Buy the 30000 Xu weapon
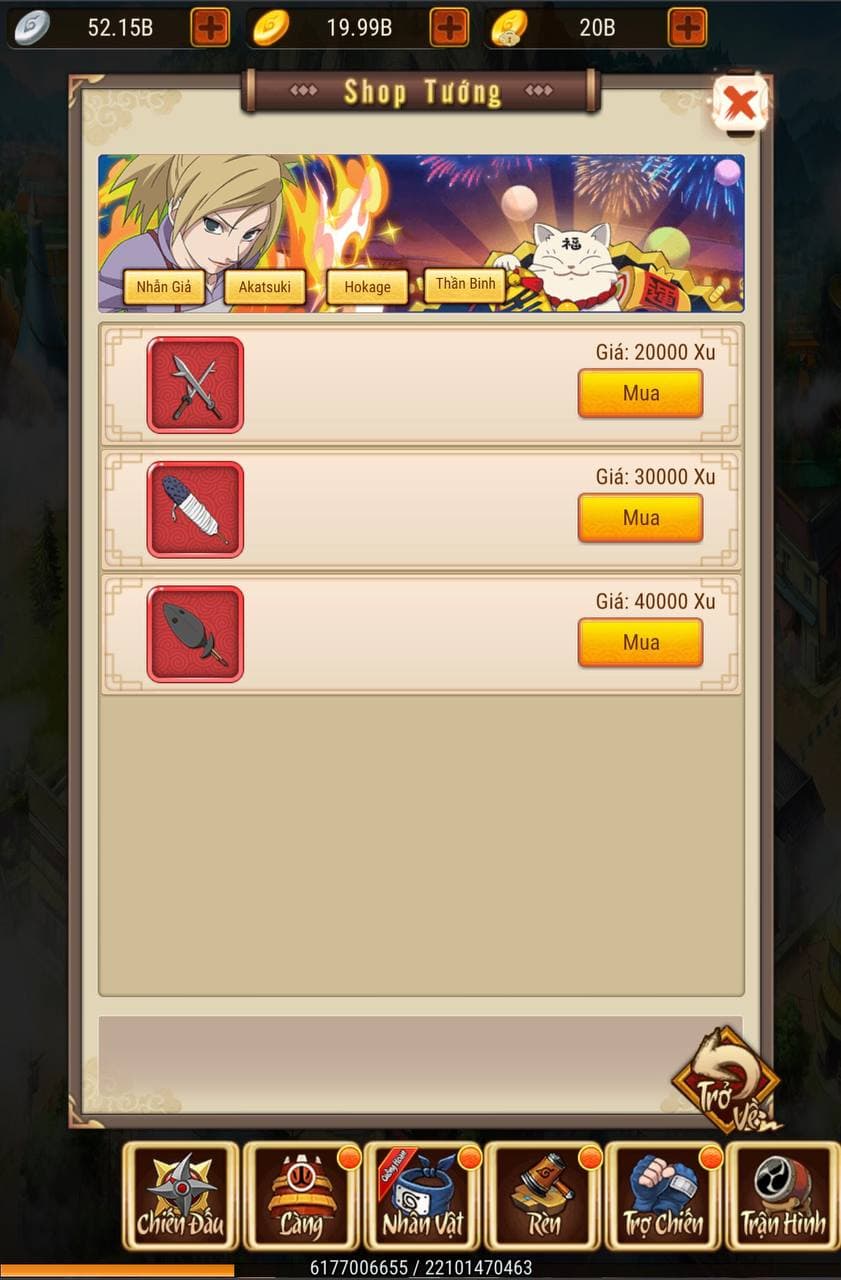 [x=640, y=517]
